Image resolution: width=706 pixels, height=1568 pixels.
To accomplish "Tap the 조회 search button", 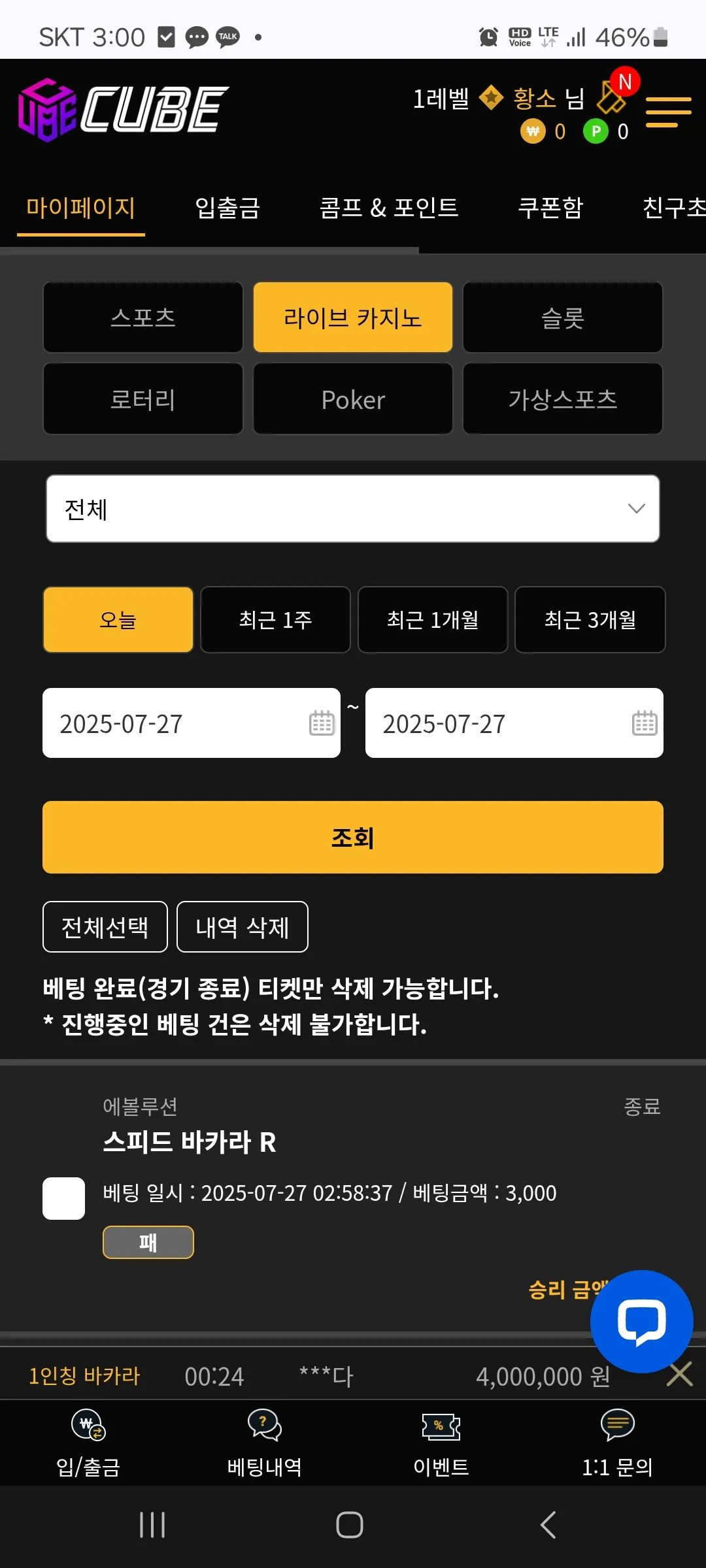I will [x=353, y=838].
